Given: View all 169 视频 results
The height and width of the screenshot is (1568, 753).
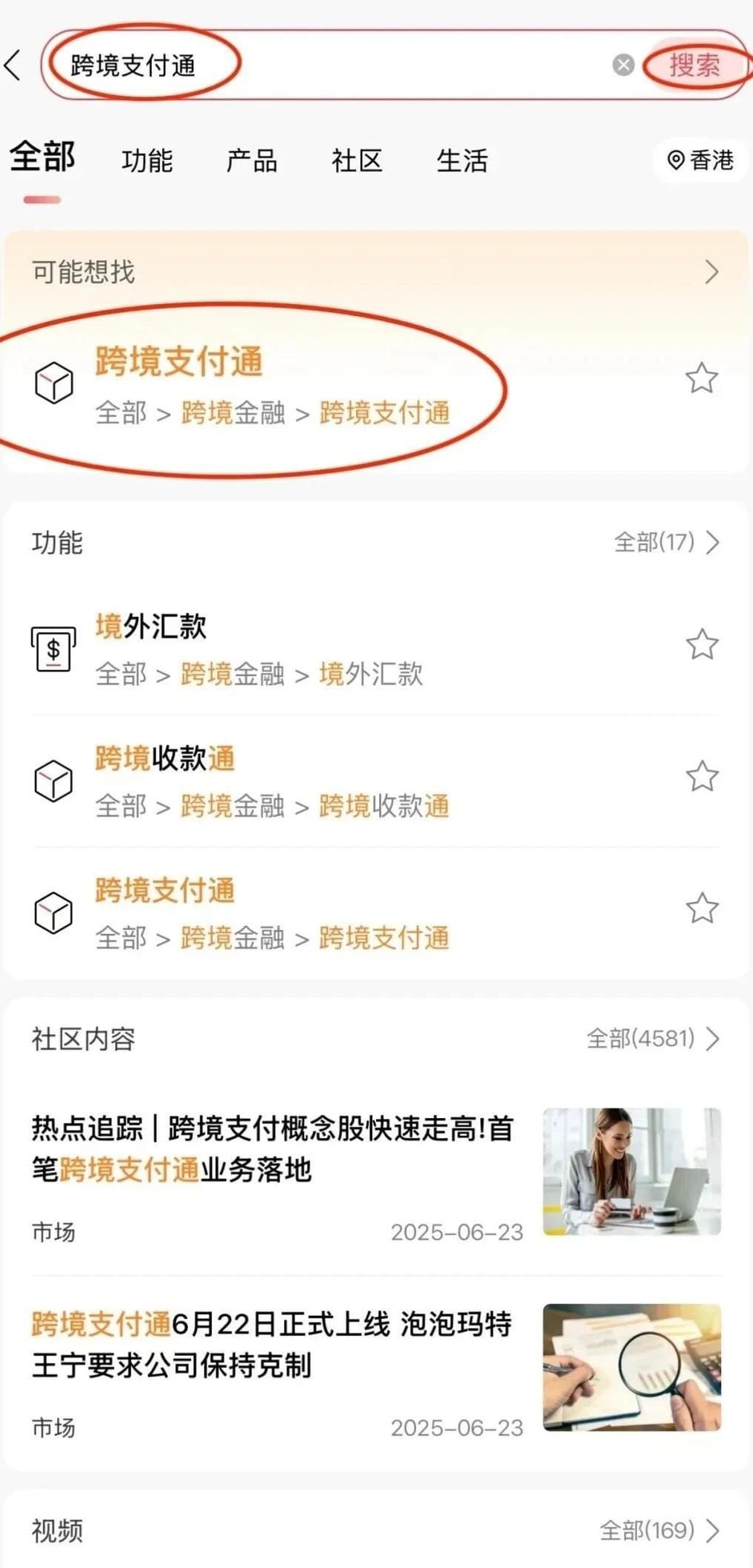Looking at the screenshot, I should tap(659, 1531).
